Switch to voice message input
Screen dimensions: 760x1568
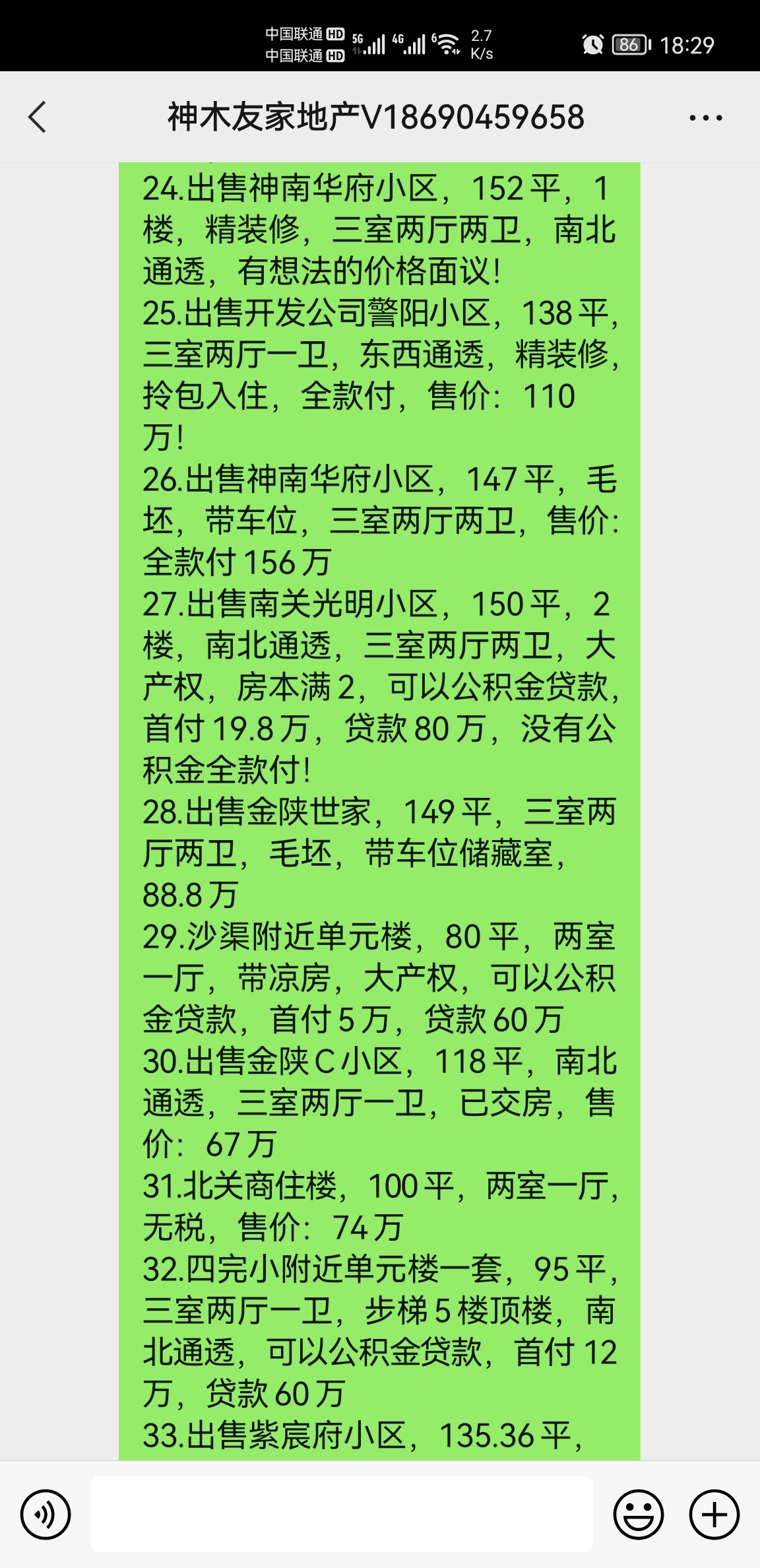(x=46, y=1514)
